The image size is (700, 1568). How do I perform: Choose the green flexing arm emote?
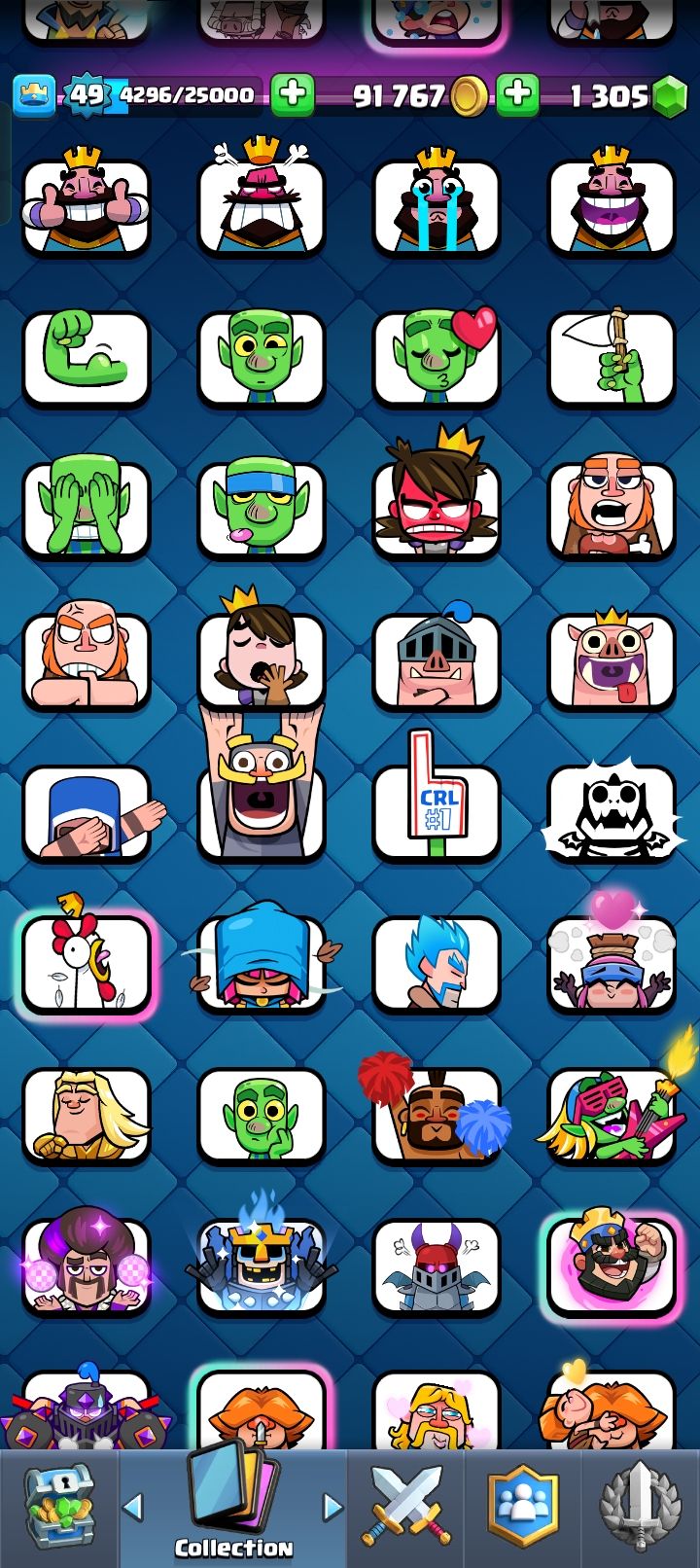[x=86, y=358]
